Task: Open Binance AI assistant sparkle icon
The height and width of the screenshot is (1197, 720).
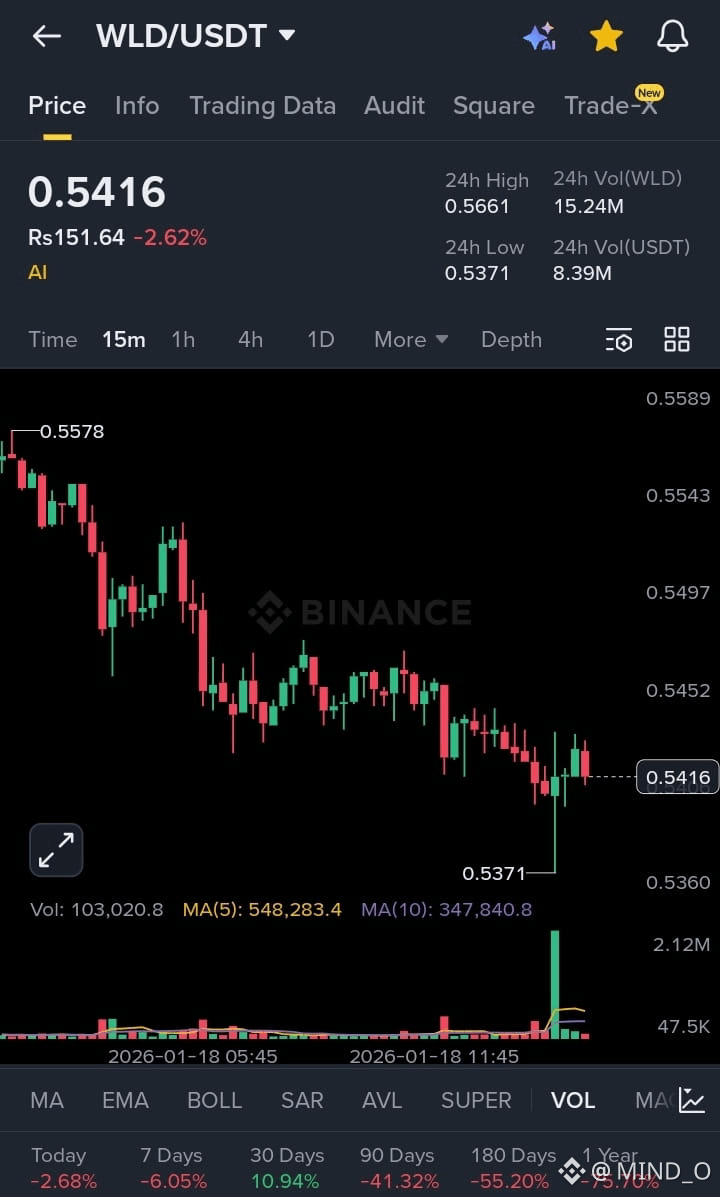Action: point(539,36)
